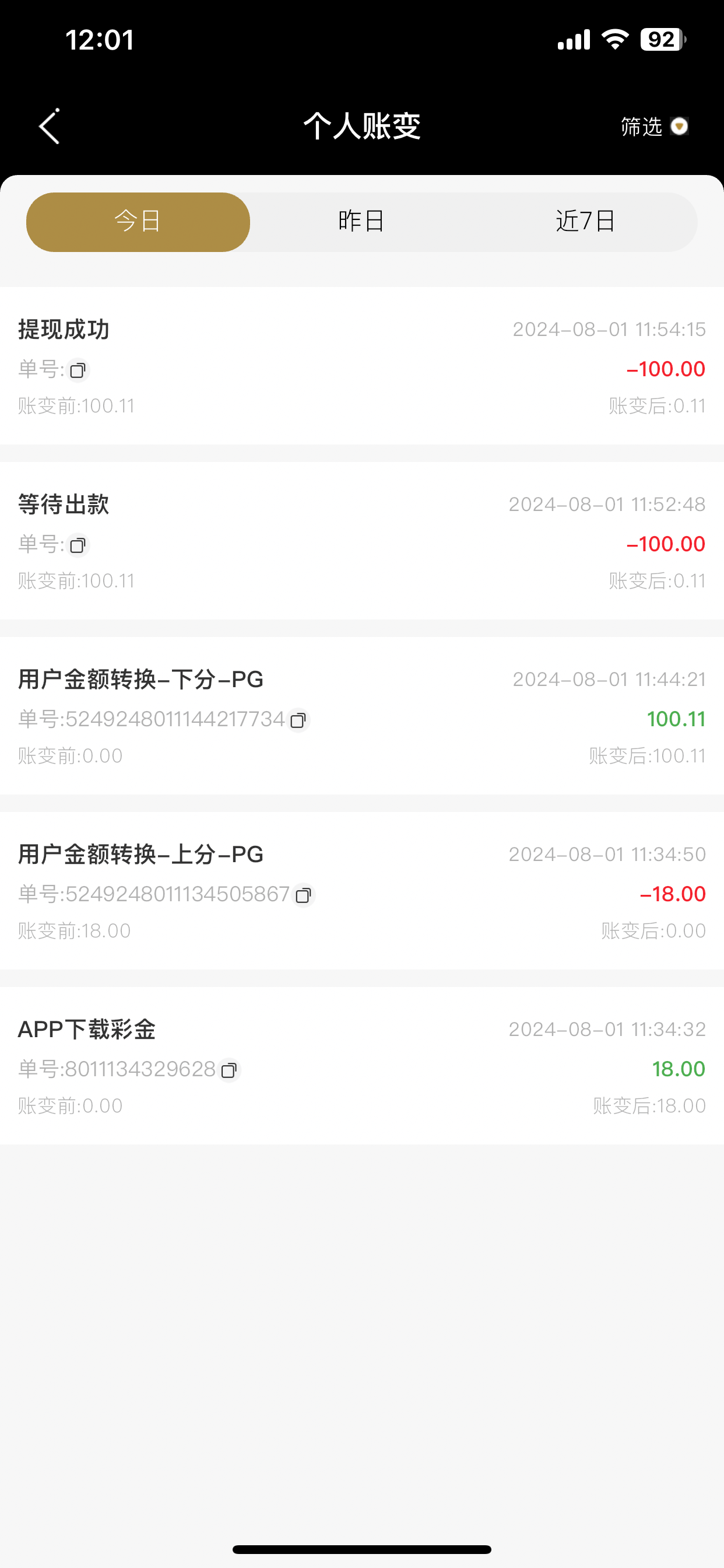Copy order number of 提现成功 record
Screen dimensions: 724x1568
point(78,370)
